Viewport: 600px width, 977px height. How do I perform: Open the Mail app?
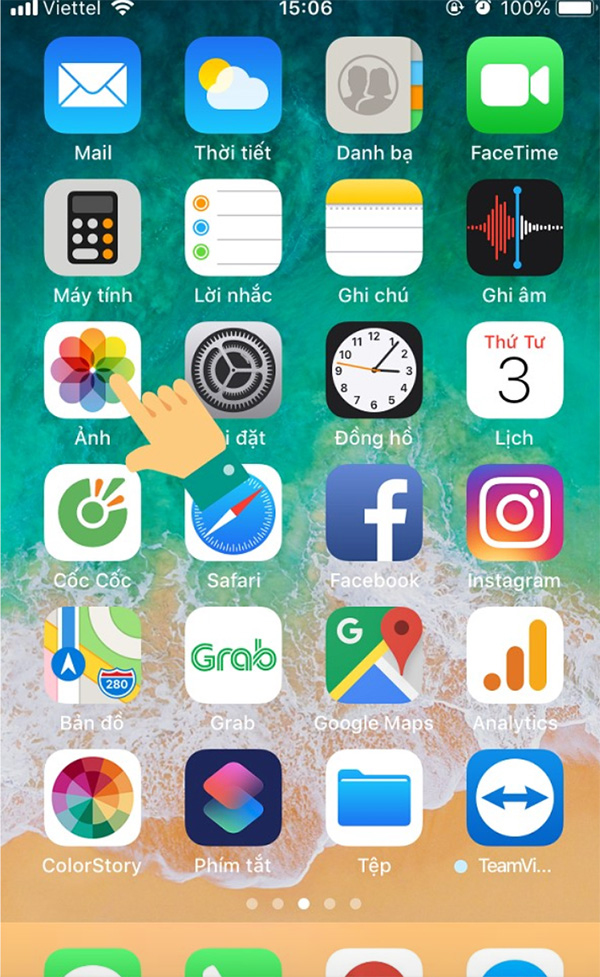click(93, 85)
